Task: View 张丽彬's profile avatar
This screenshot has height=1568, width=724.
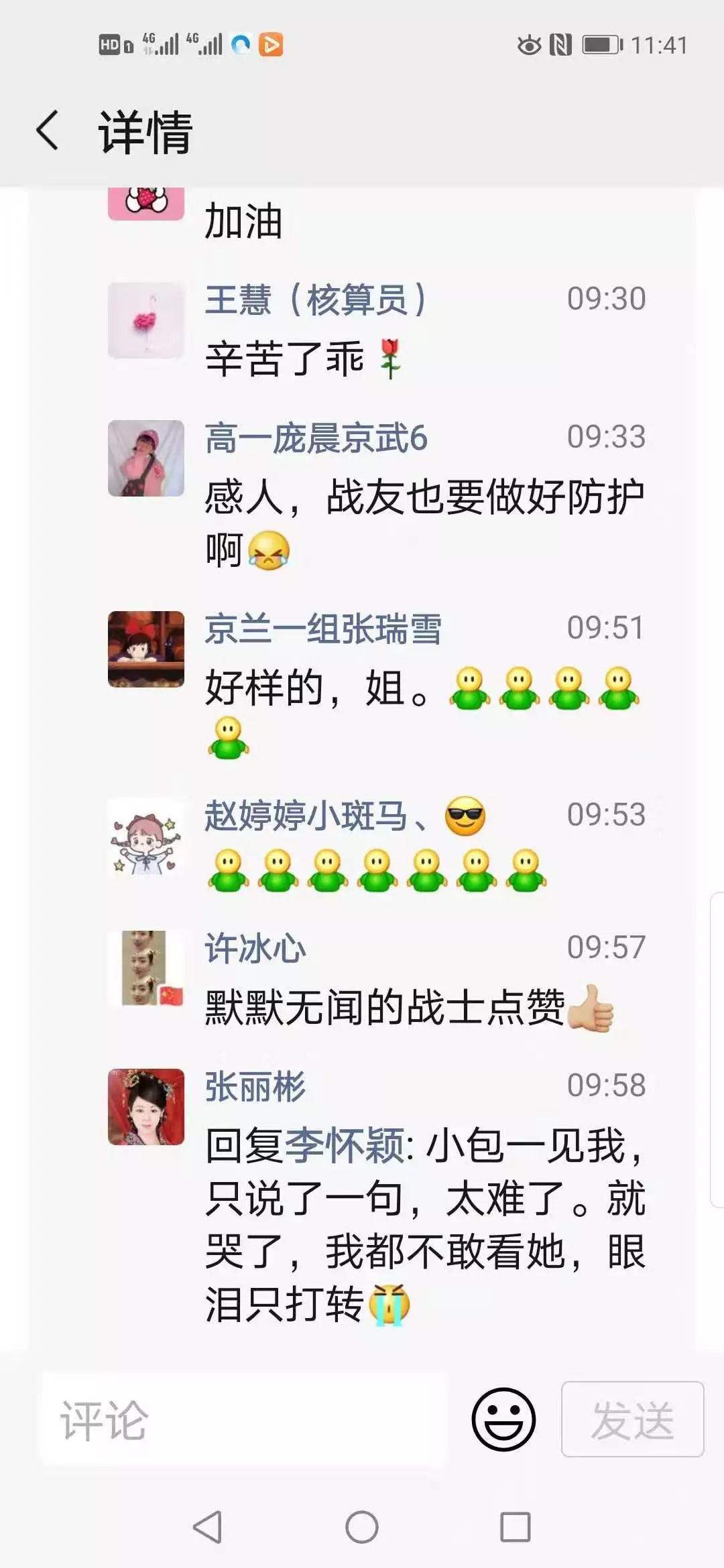Action: (146, 1106)
